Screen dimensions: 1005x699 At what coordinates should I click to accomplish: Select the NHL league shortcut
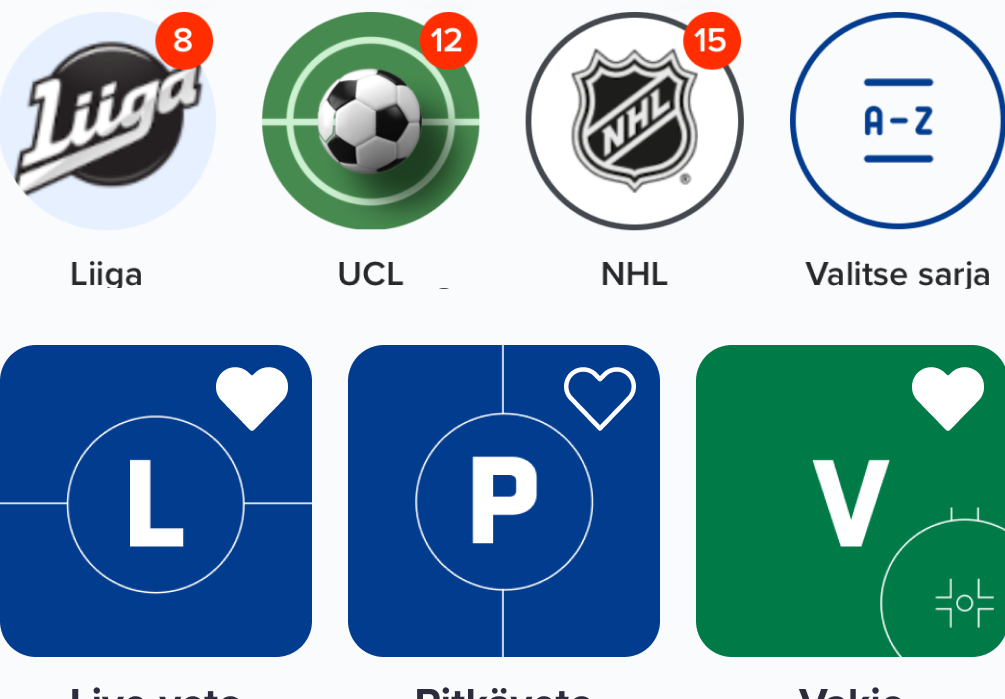pos(634,122)
